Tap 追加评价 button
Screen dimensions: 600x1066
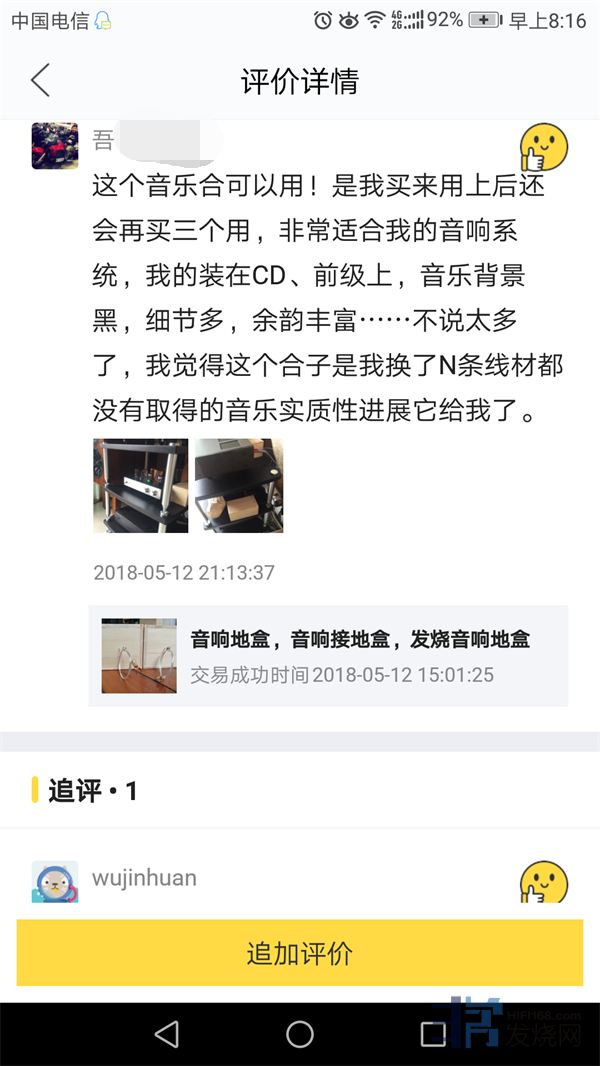pos(299,953)
